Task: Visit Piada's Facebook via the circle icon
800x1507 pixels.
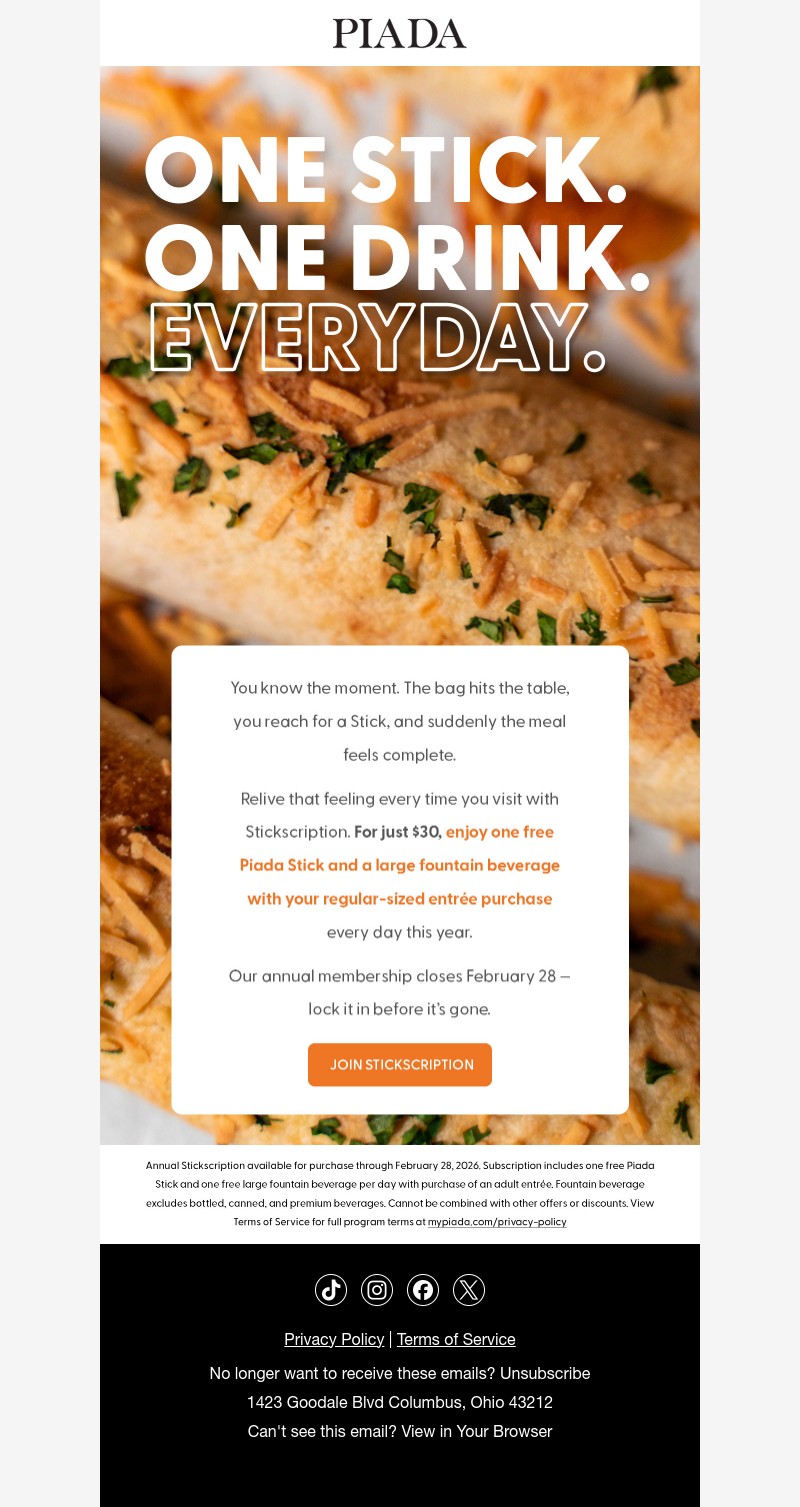Action: [423, 1290]
